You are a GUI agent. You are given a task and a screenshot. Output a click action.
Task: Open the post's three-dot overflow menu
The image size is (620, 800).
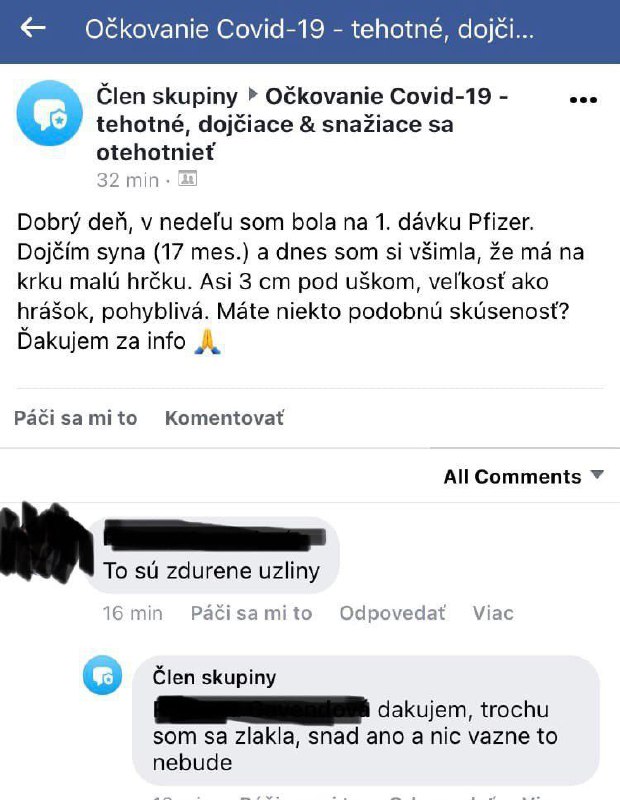tap(583, 100)
